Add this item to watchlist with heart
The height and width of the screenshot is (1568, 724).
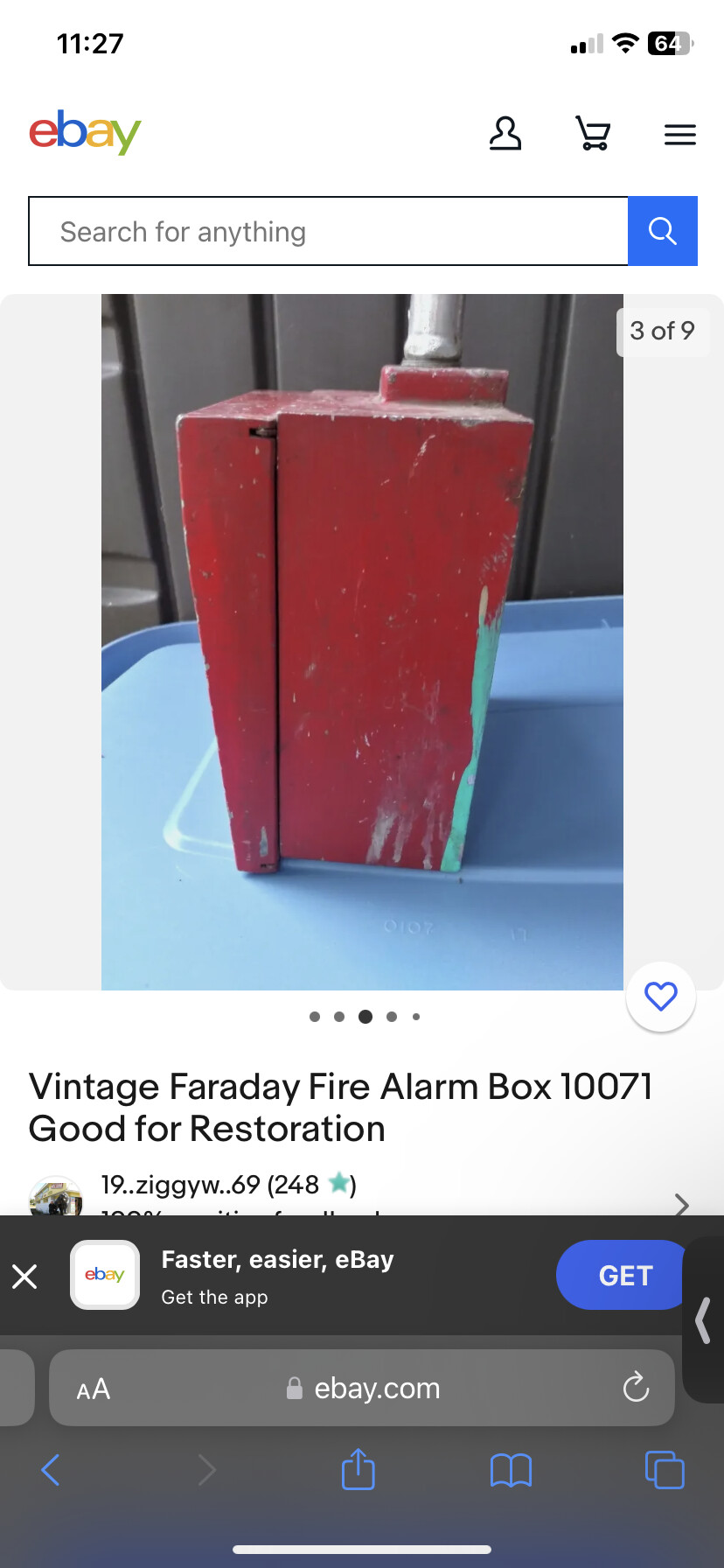(x=661, y=997)
